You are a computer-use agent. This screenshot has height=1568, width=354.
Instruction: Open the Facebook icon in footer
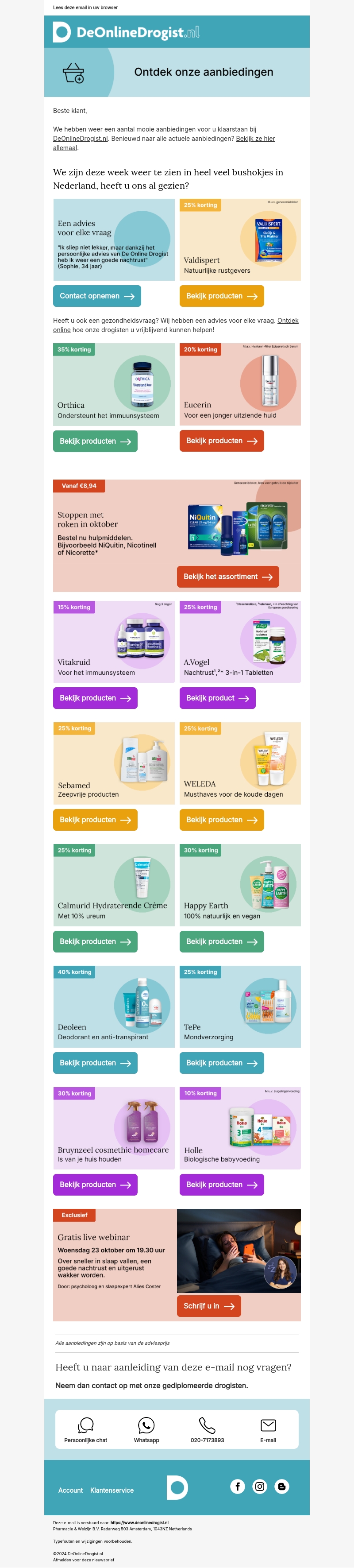(238, 1487)
